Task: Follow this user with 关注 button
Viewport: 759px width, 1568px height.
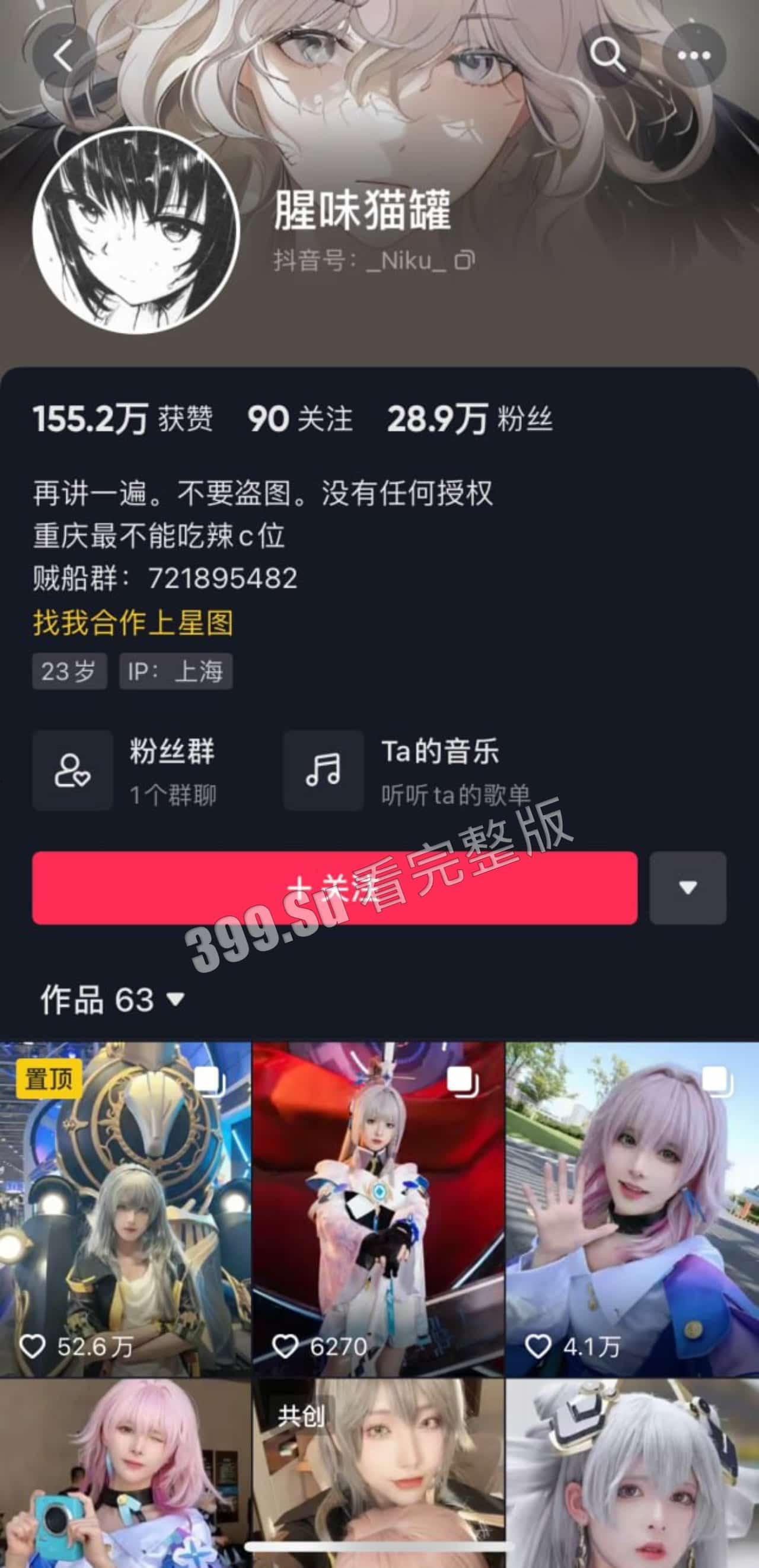Action: tap(334, 888)
